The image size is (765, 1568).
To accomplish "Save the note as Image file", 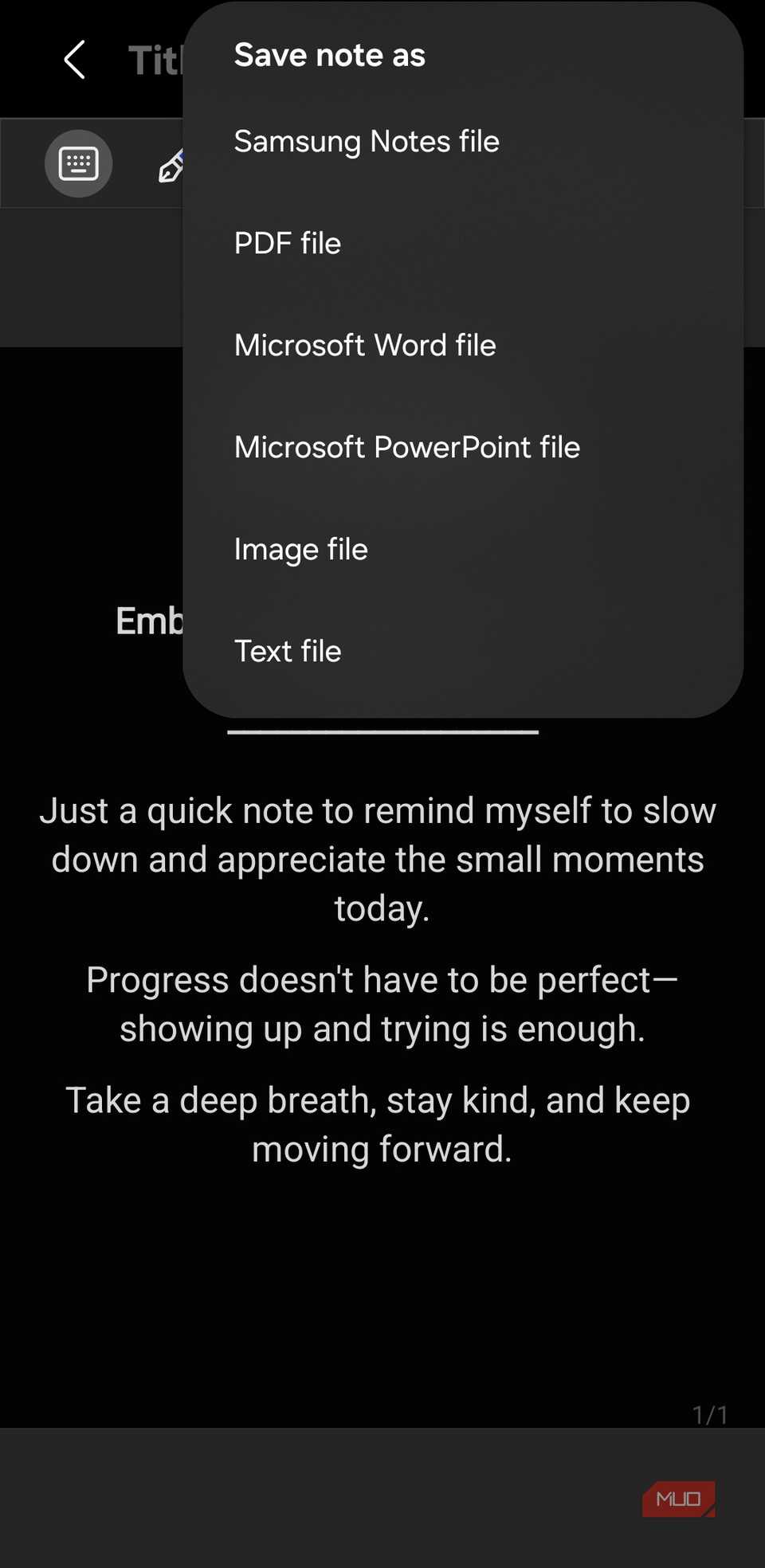I will coord(300,549).
